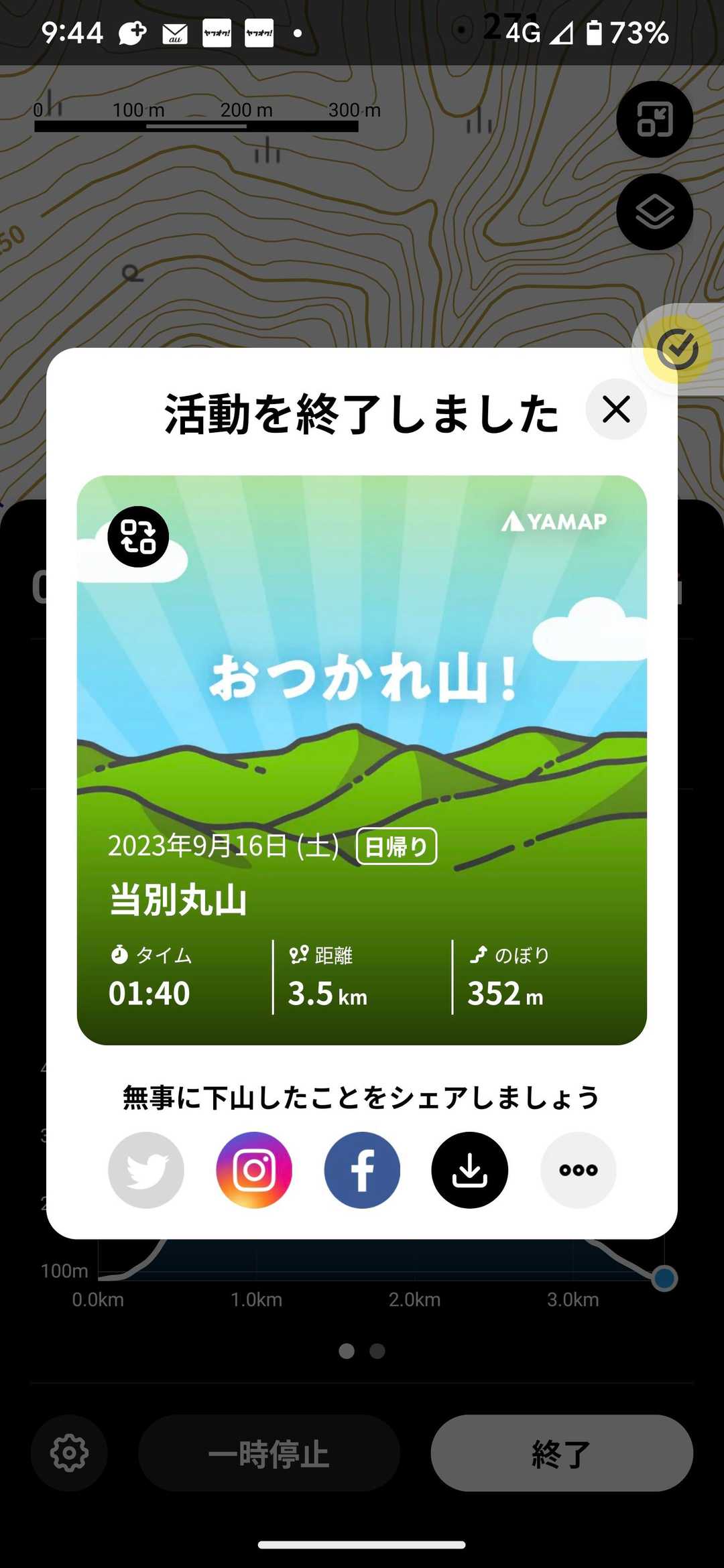The image size is (724, 1568).
Task: Share the activity on Instagram
Action: pos(254,1170)
